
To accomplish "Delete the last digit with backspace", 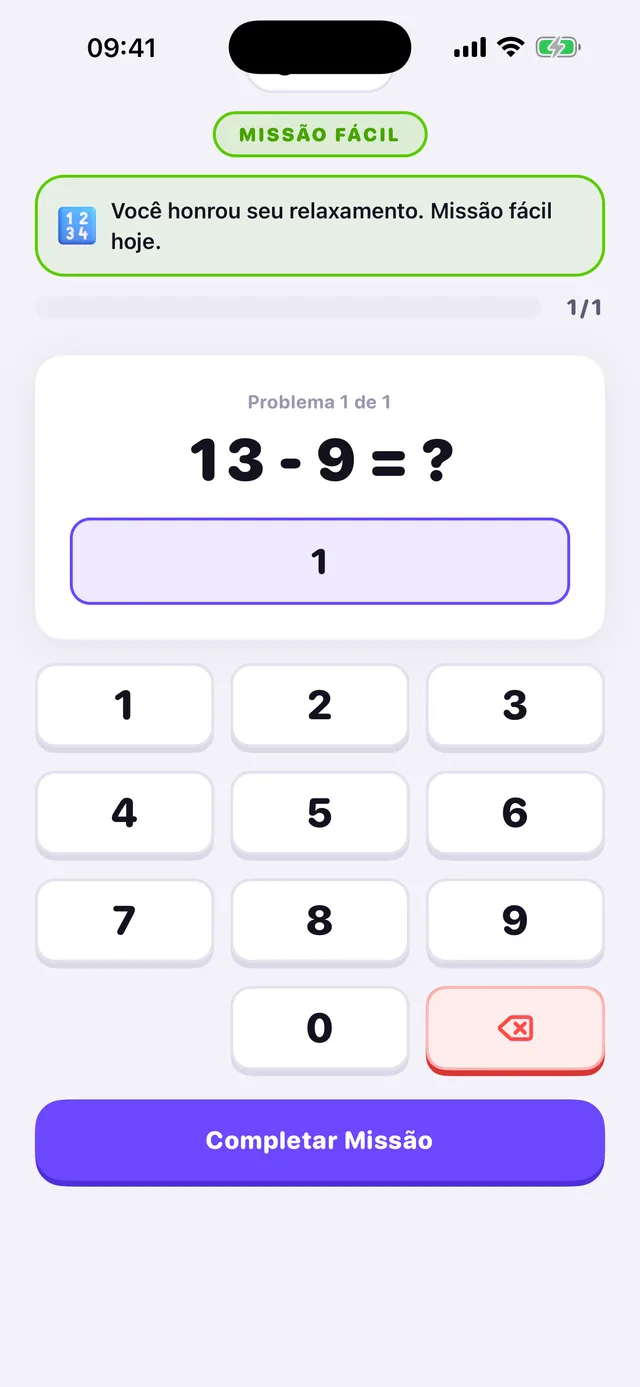I will tap(515, 1029).
